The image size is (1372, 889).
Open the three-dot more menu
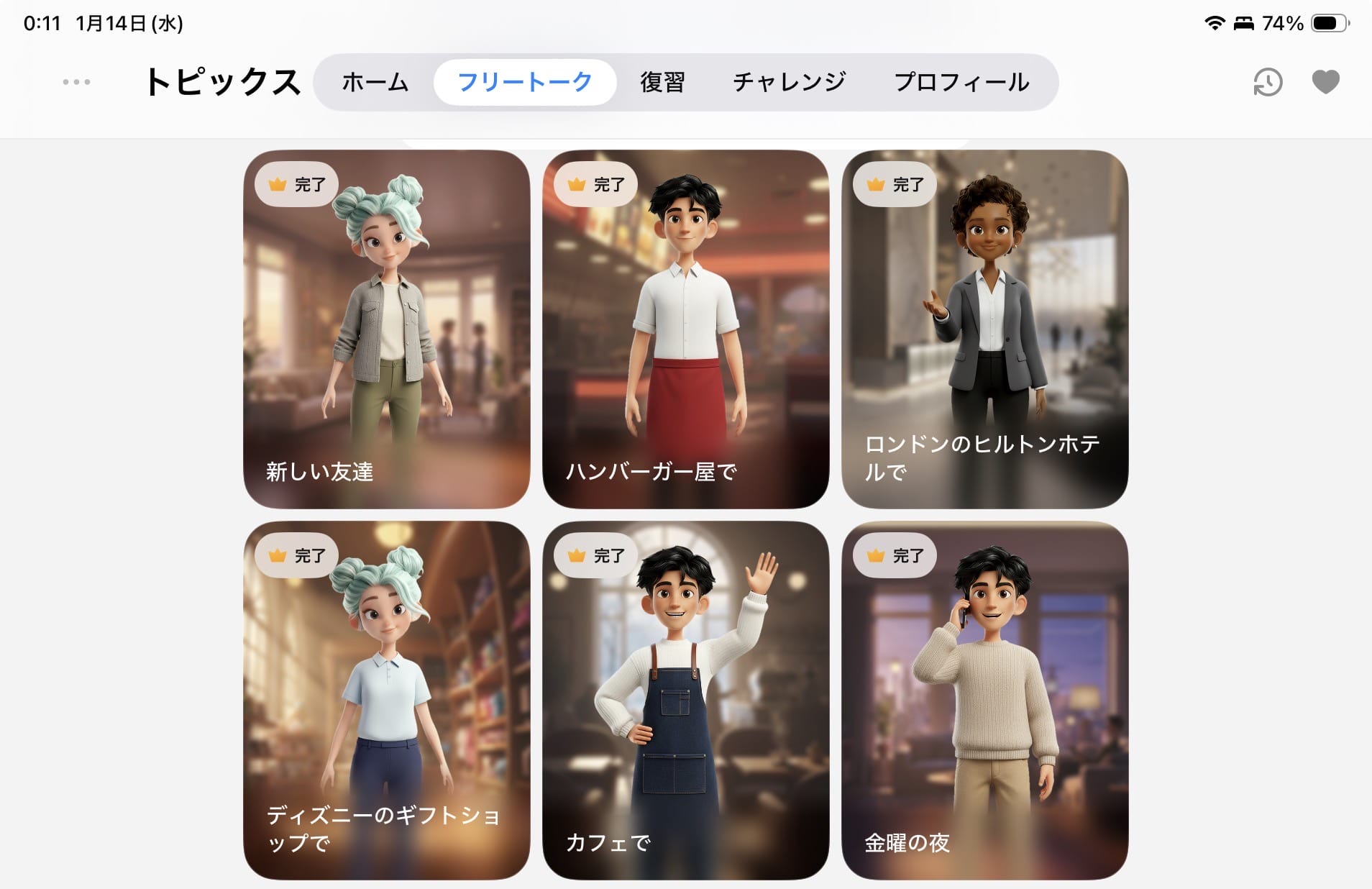click(76, 82)
